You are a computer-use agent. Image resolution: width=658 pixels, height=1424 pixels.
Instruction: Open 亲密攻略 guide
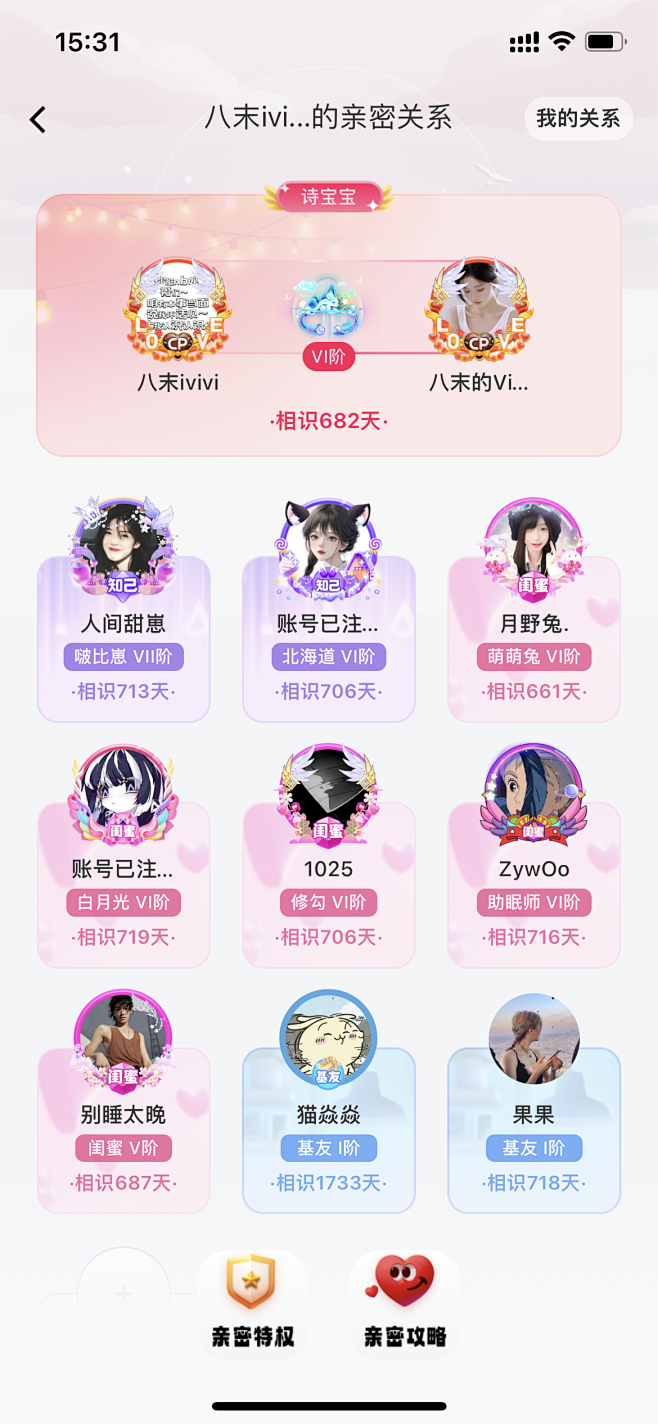click(404, 1302)
